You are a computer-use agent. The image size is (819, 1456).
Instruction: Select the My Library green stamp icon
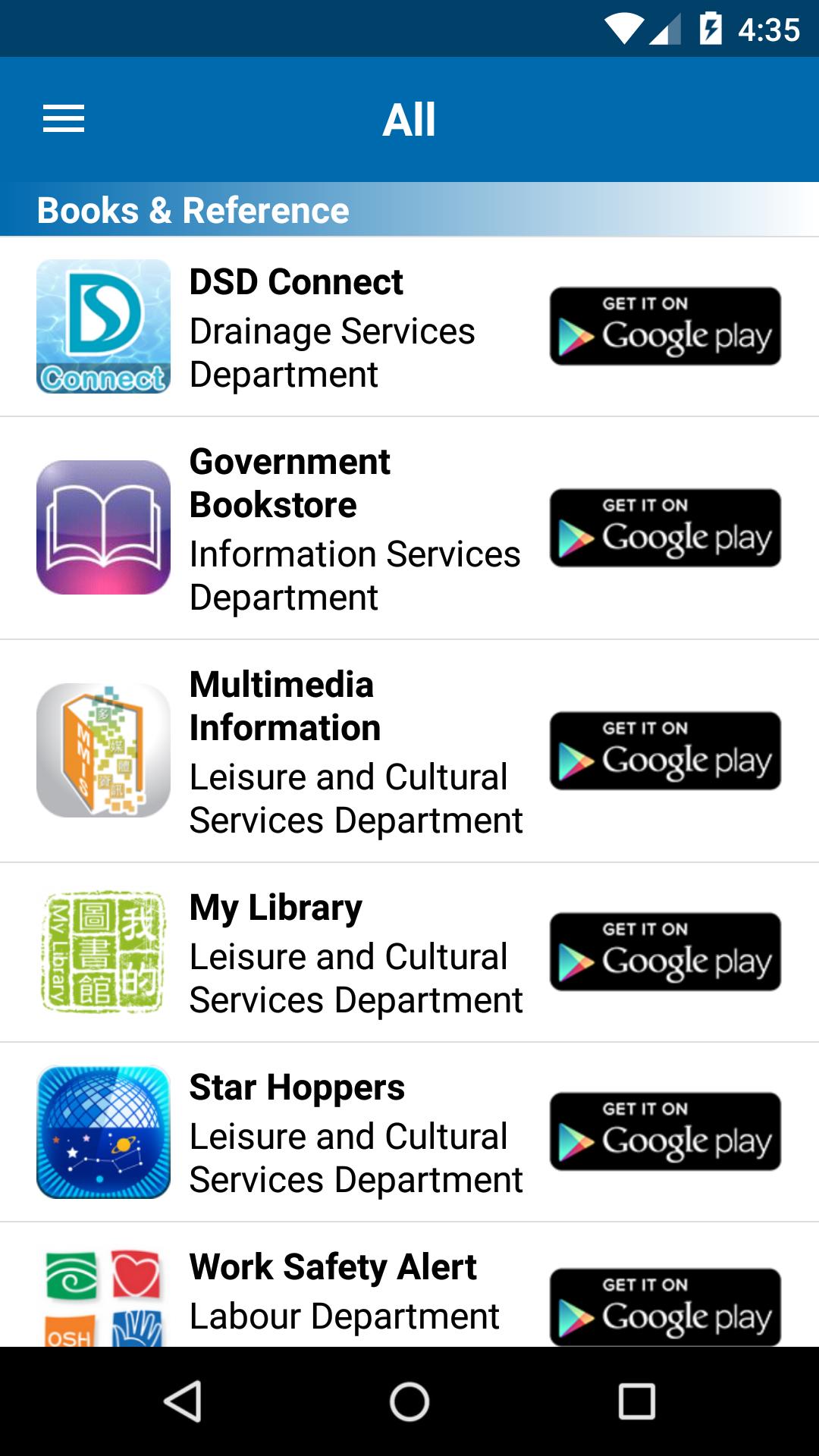click(102, 952)
